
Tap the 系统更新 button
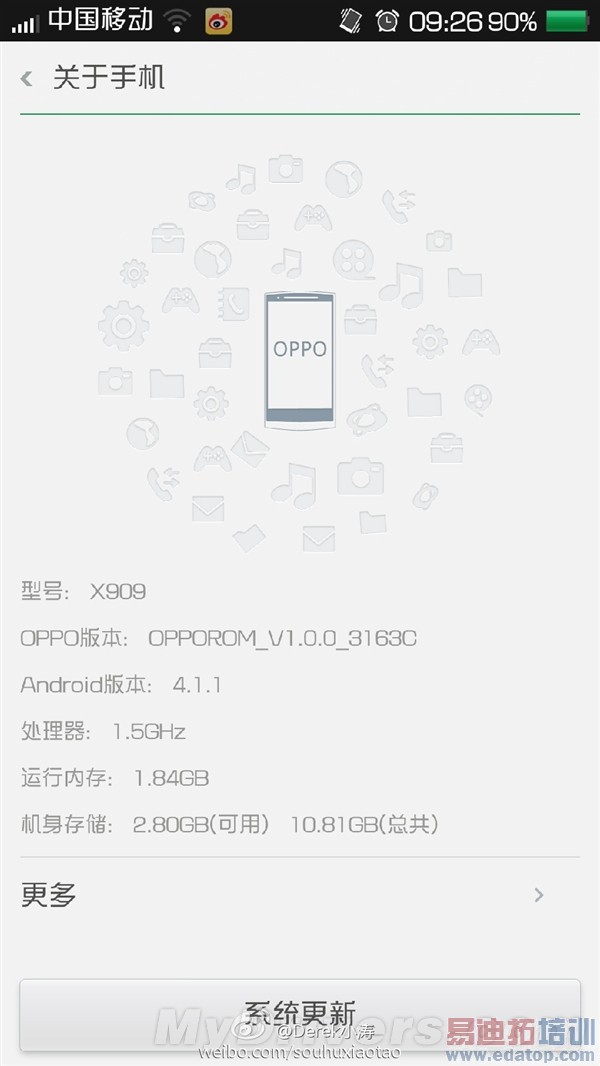299,1012
